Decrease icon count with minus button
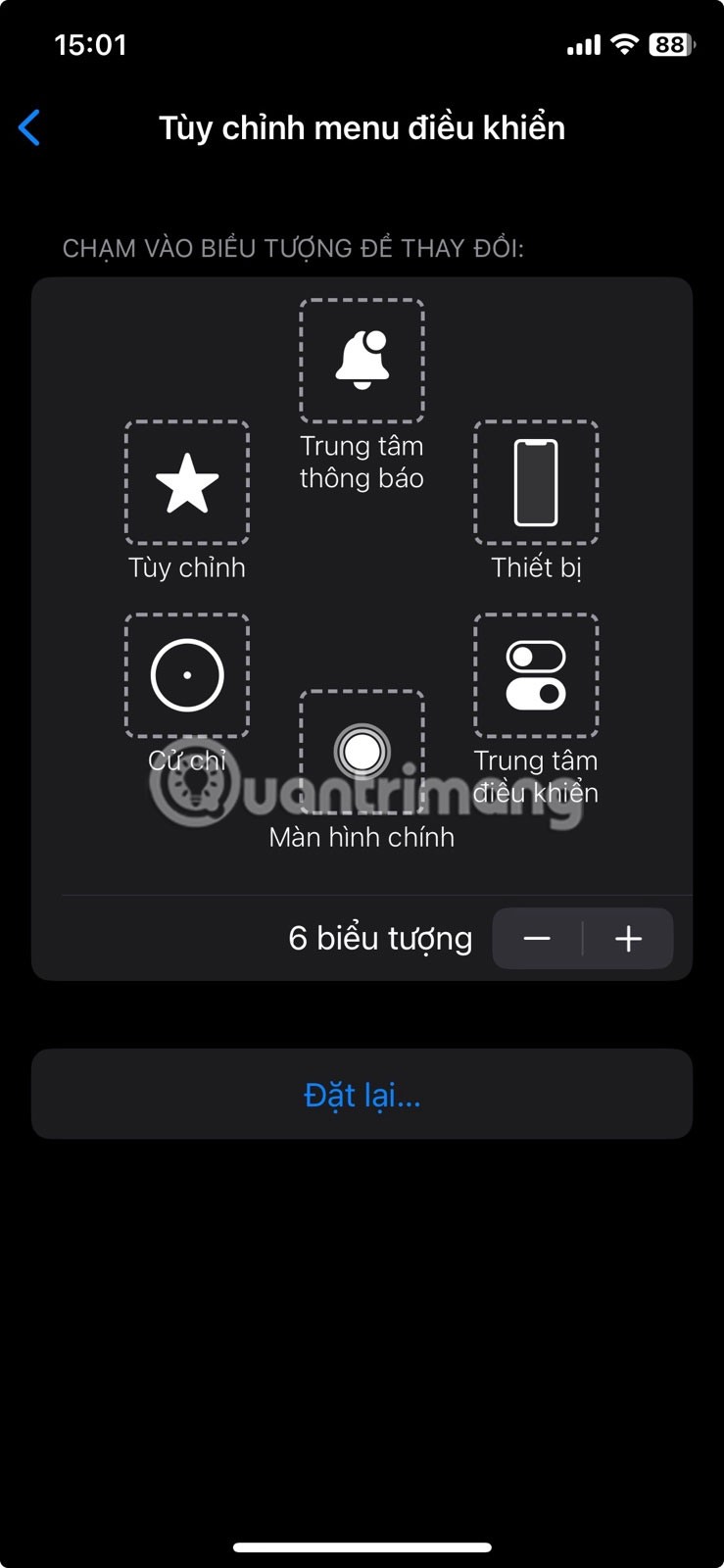Viewport: 724px width, 1568px height. pyautogui.click(x=537, y=939)
